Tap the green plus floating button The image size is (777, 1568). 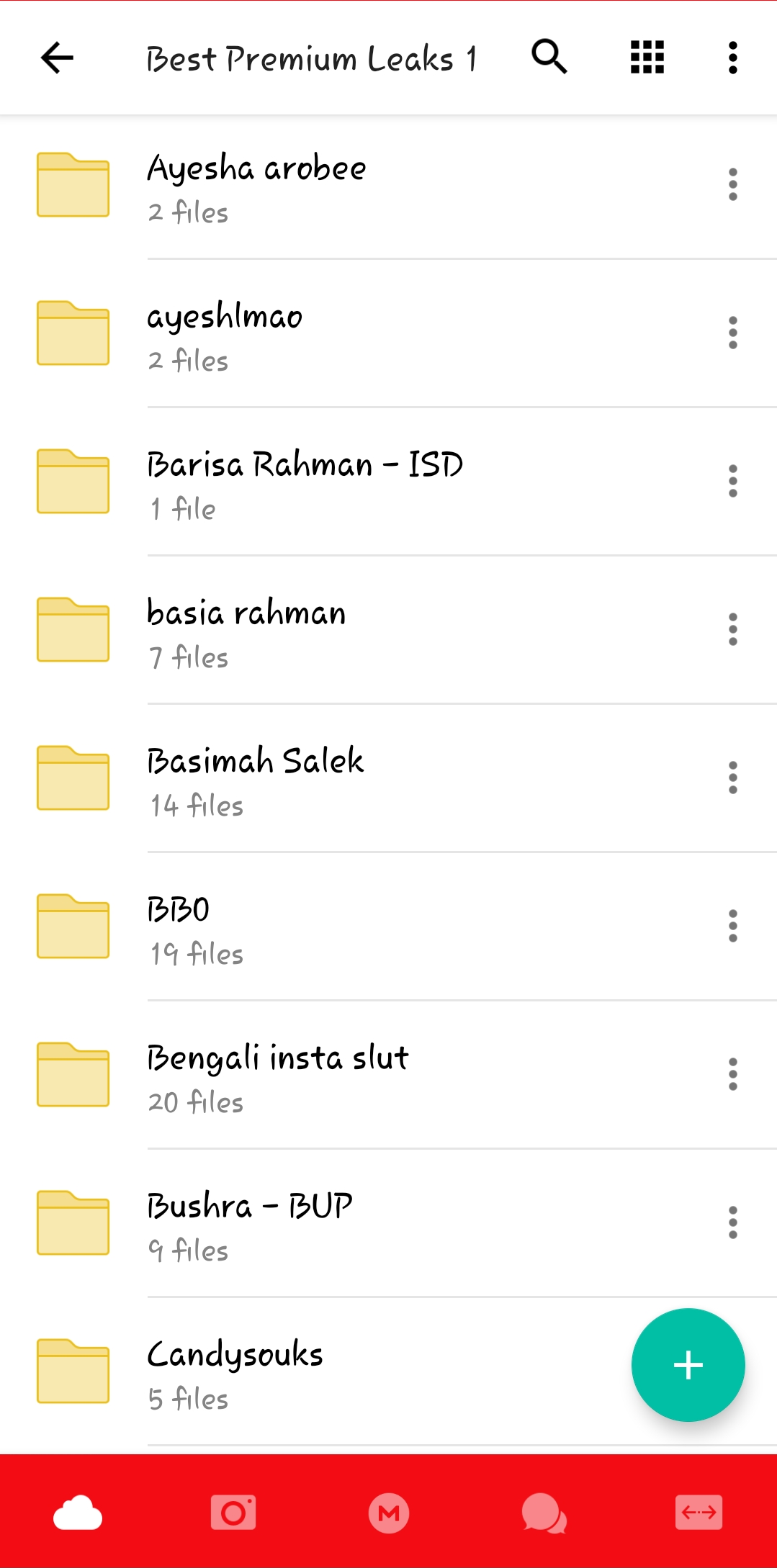tap(688, 1365)
